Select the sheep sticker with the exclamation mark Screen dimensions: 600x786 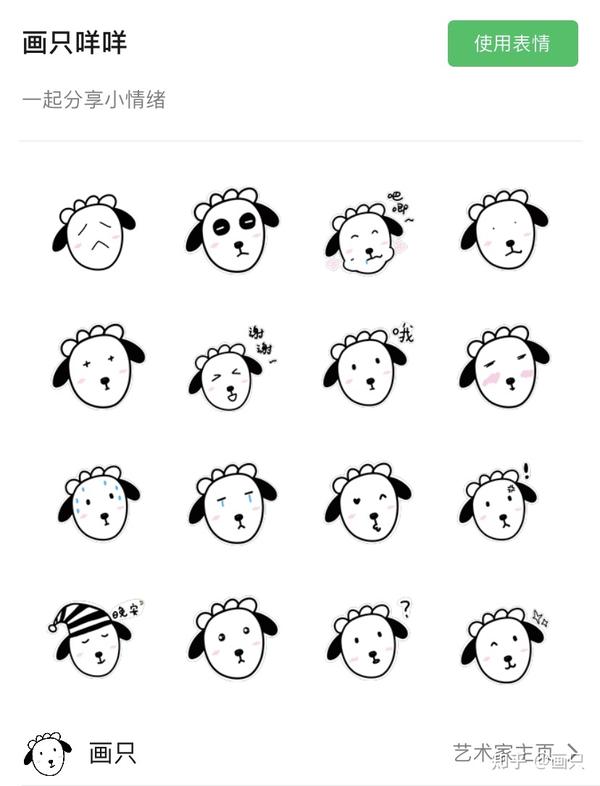coord(499,503)
